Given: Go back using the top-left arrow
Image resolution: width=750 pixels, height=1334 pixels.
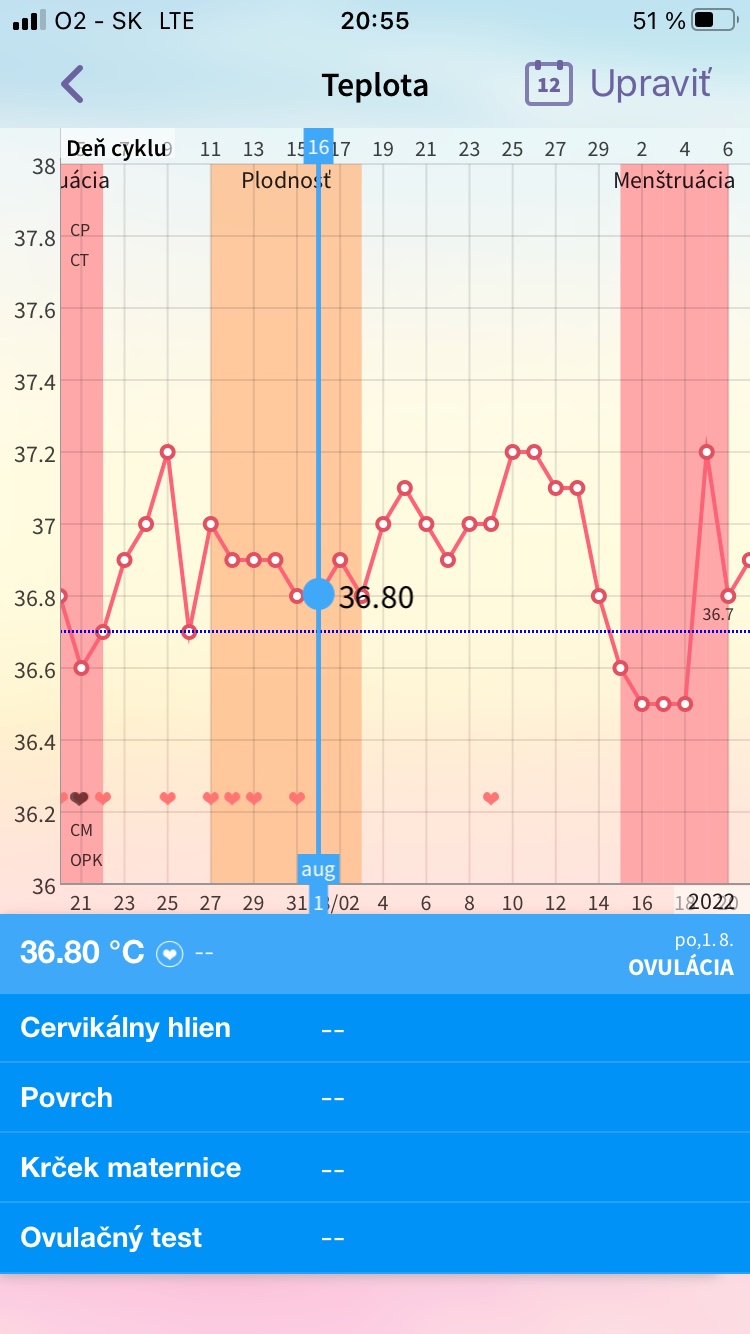Looking at the screenshot, I should (x=72, y=85).
